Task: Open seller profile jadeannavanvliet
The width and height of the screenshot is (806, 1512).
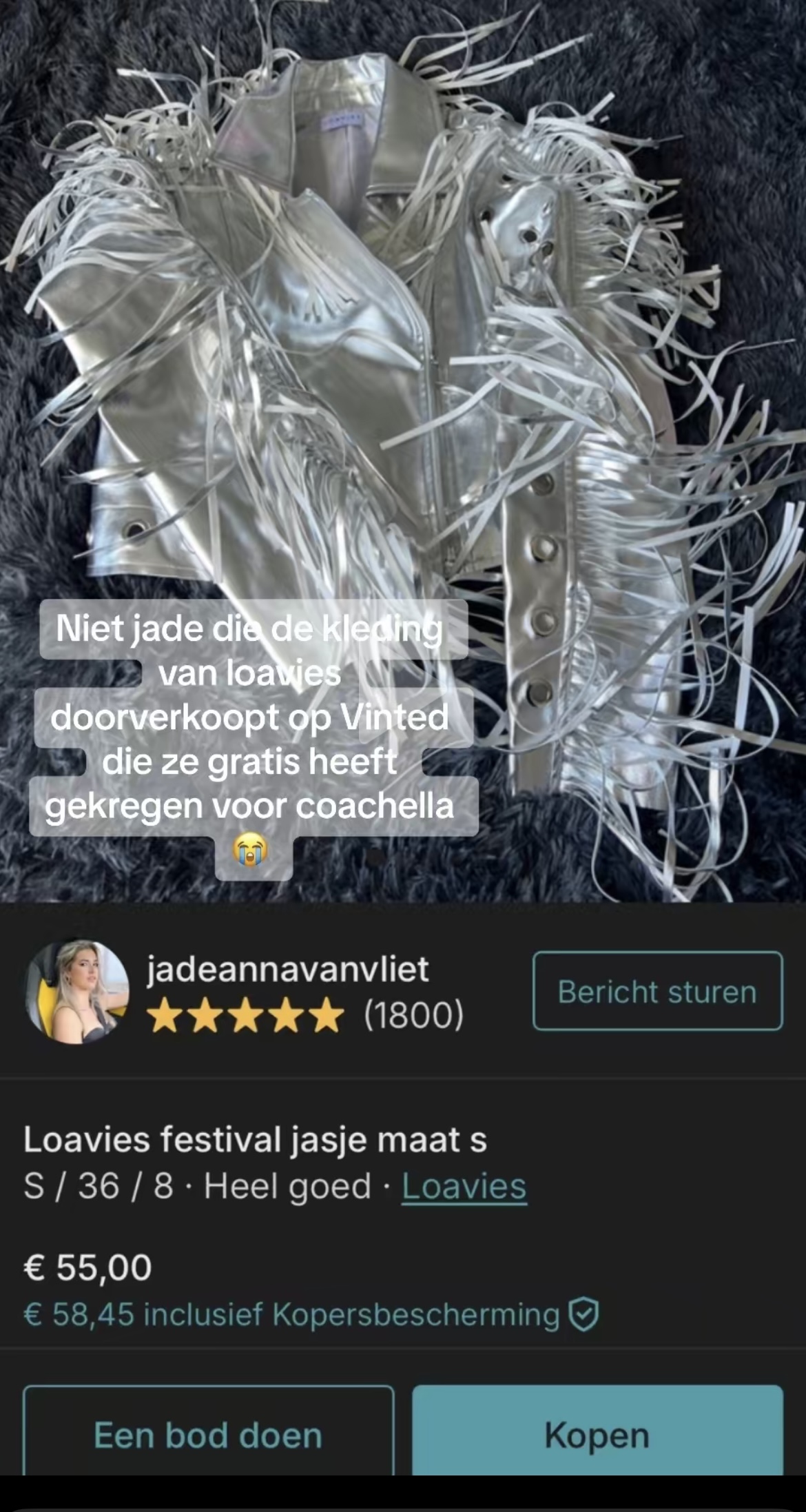Action: (287, 969)
